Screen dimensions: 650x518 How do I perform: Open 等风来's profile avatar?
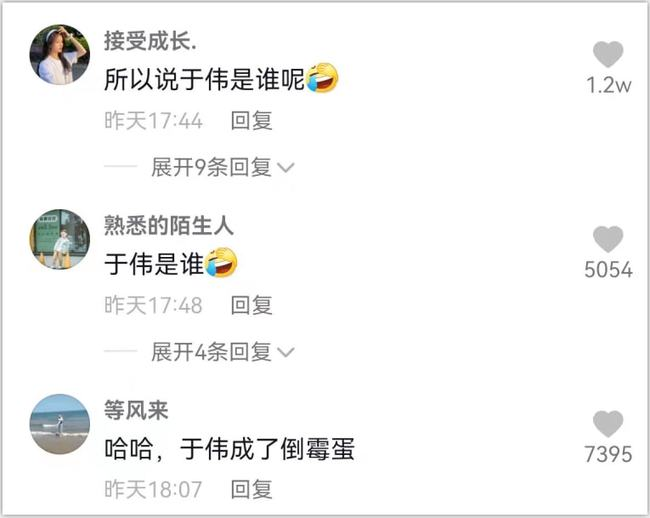pyautogui.click(x=60, y=423)
